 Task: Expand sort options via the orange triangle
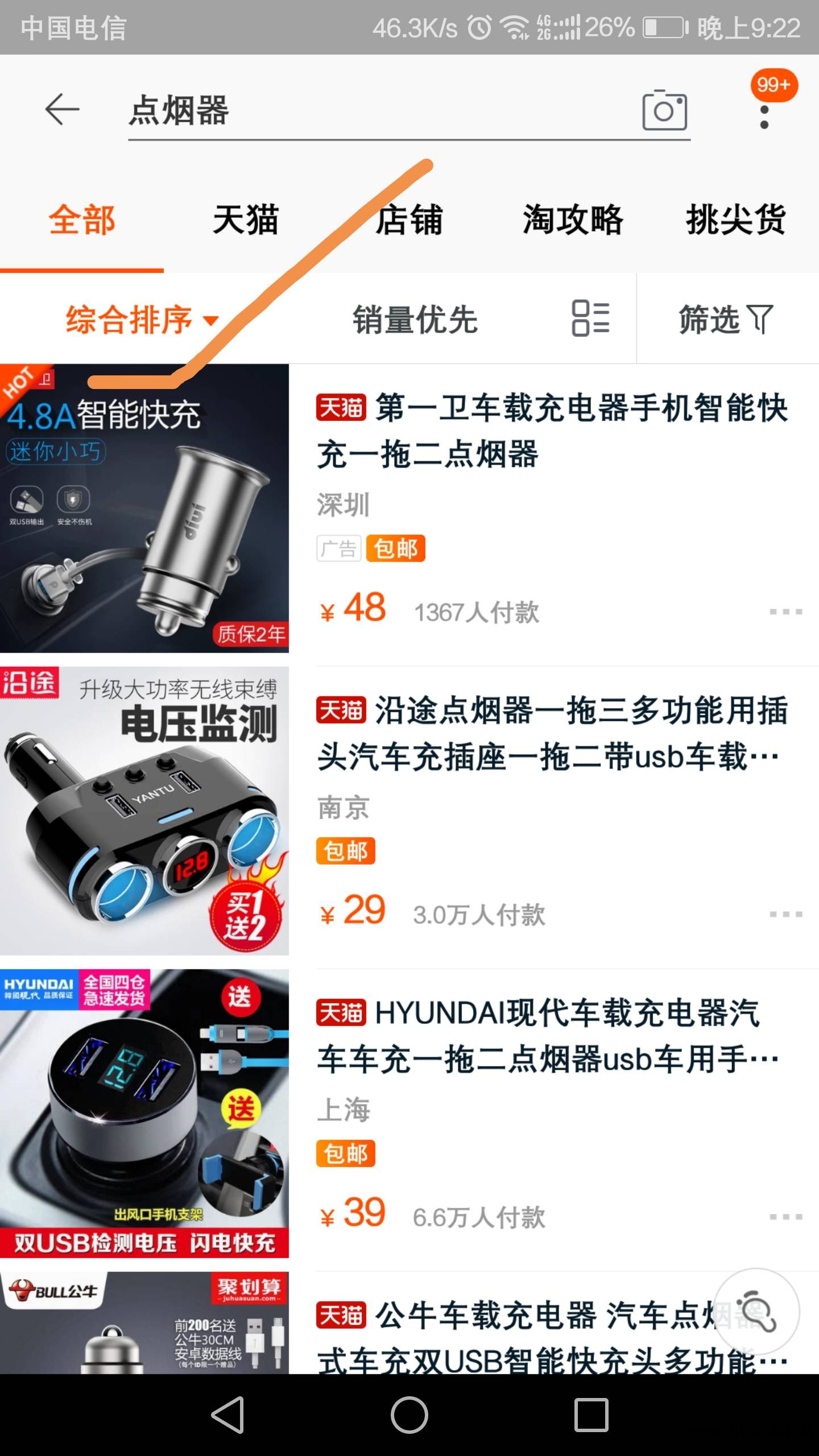point(210,322)
